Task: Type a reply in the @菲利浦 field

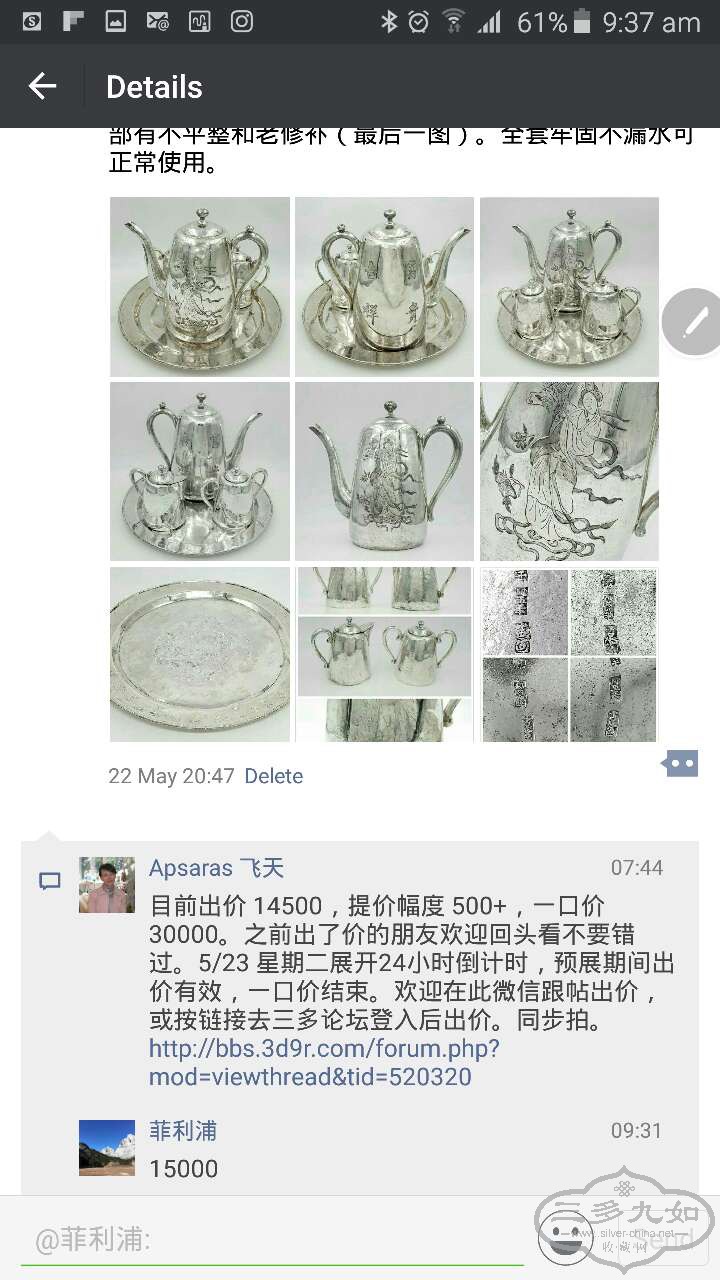Action: pyautogui.click(x=270, y=1241)
